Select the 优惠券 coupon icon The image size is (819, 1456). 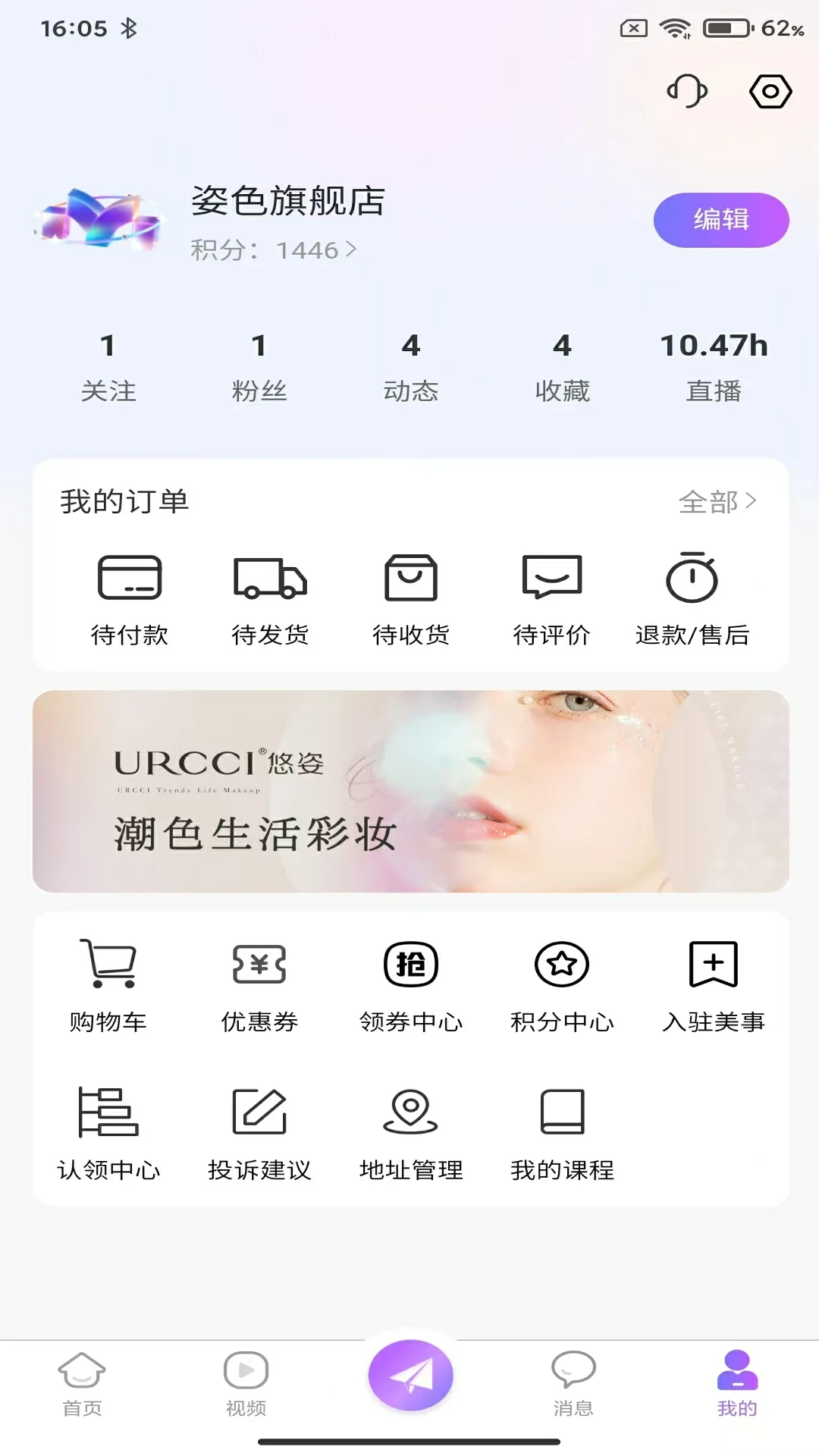pos(260,965)
